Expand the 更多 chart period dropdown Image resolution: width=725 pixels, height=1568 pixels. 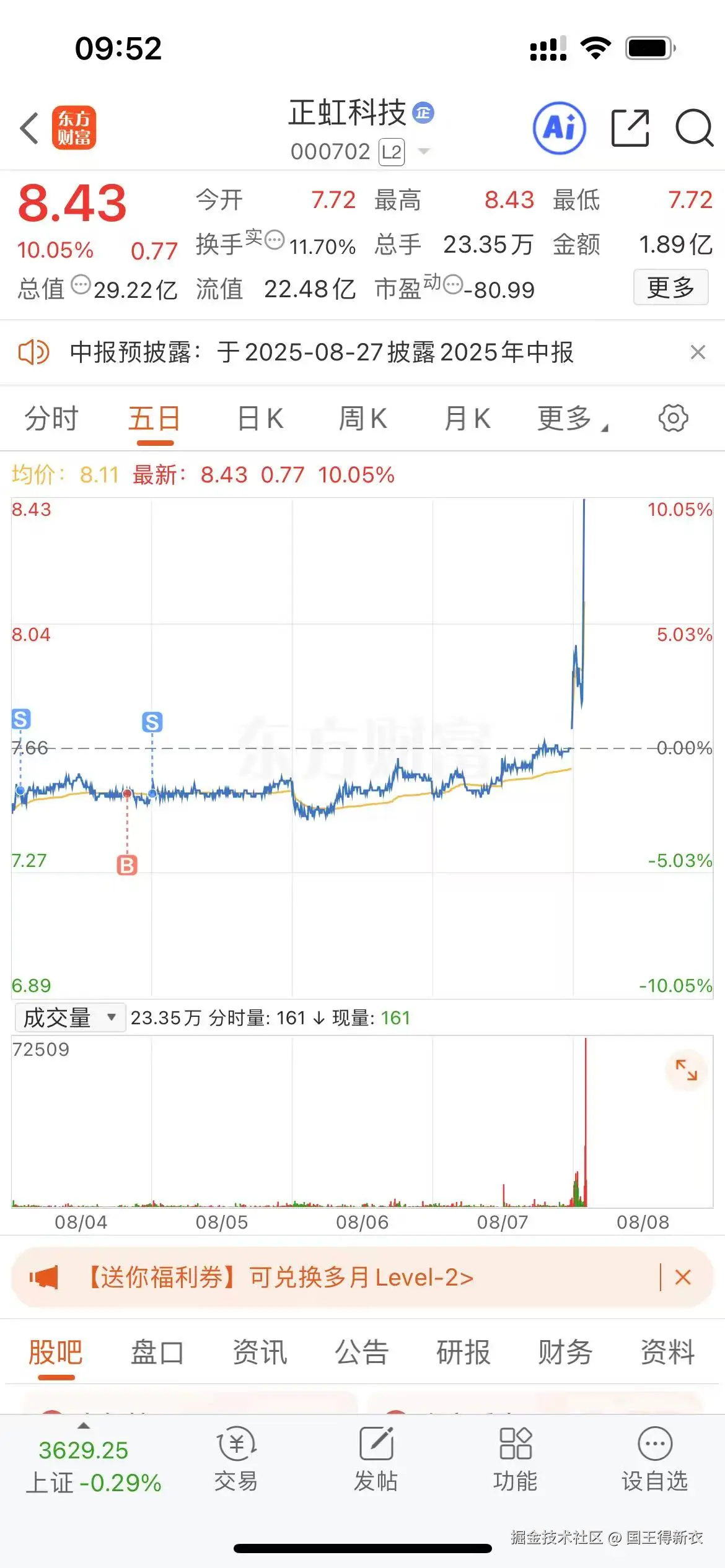[571, 419]
